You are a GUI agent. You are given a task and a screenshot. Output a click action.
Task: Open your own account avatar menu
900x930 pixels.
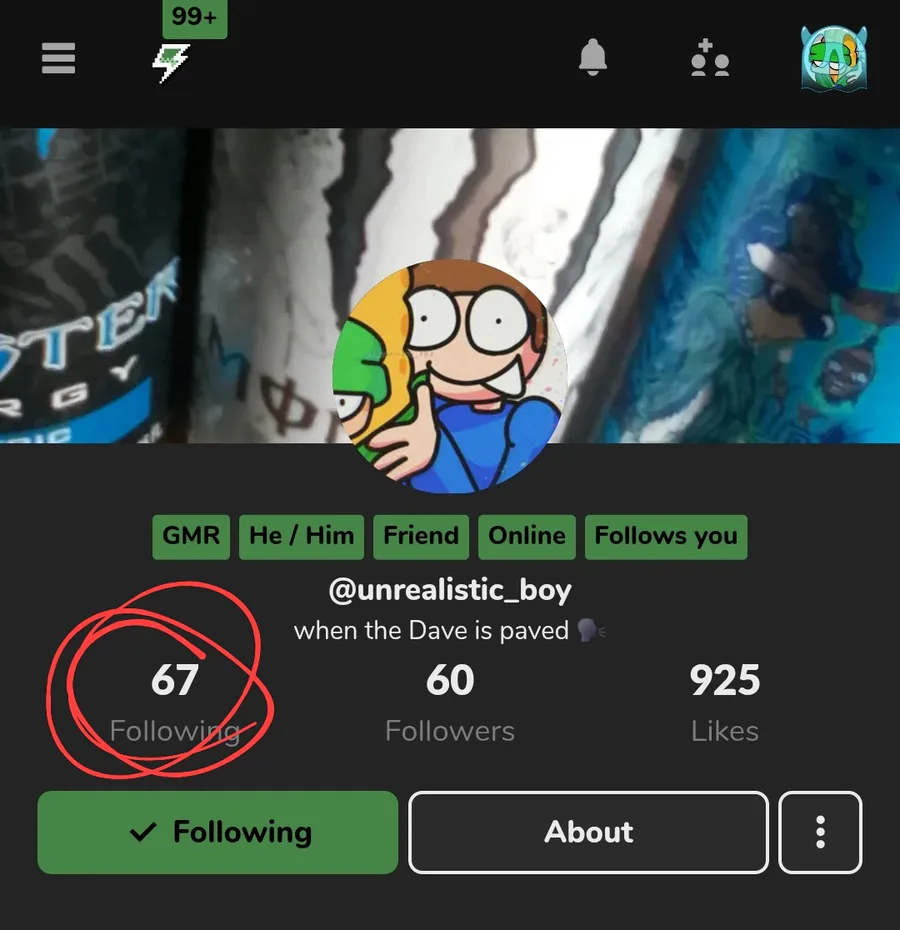point(833,59)
